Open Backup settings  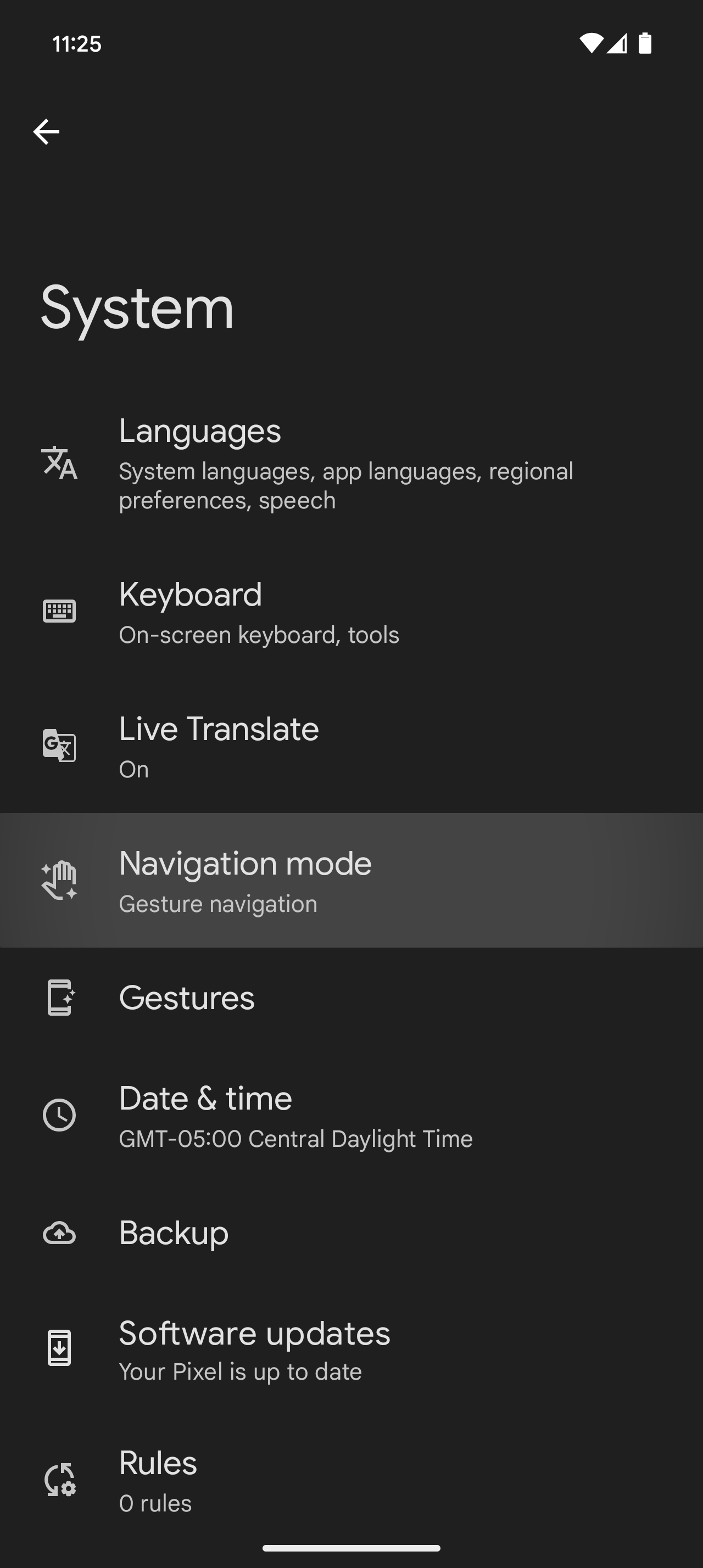tap(351, 1233)
